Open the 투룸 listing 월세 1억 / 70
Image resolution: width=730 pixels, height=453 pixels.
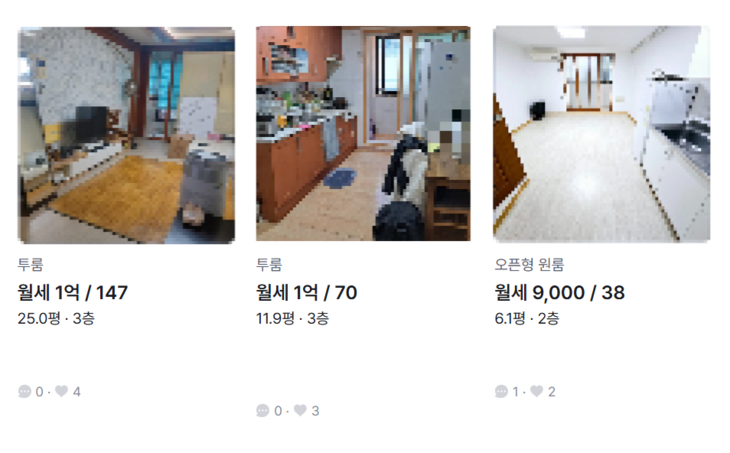pos(363,135)
